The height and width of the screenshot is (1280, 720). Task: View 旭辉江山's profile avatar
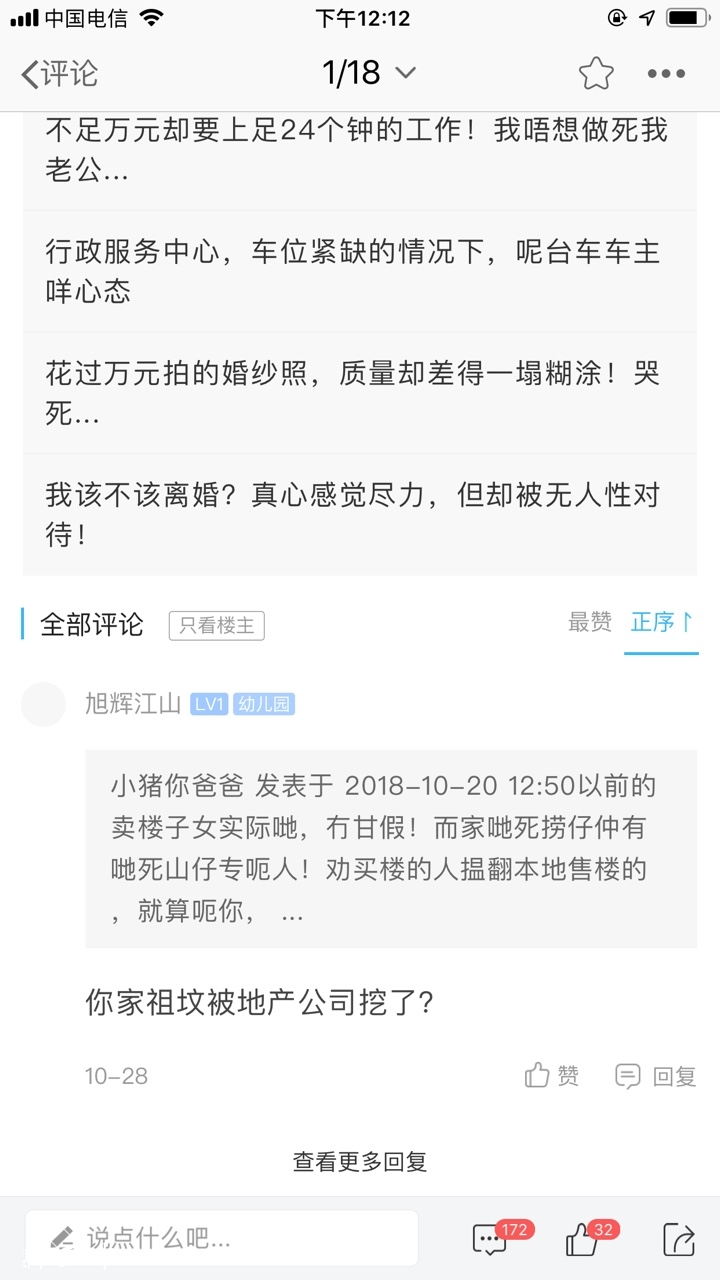click(43, 704)
